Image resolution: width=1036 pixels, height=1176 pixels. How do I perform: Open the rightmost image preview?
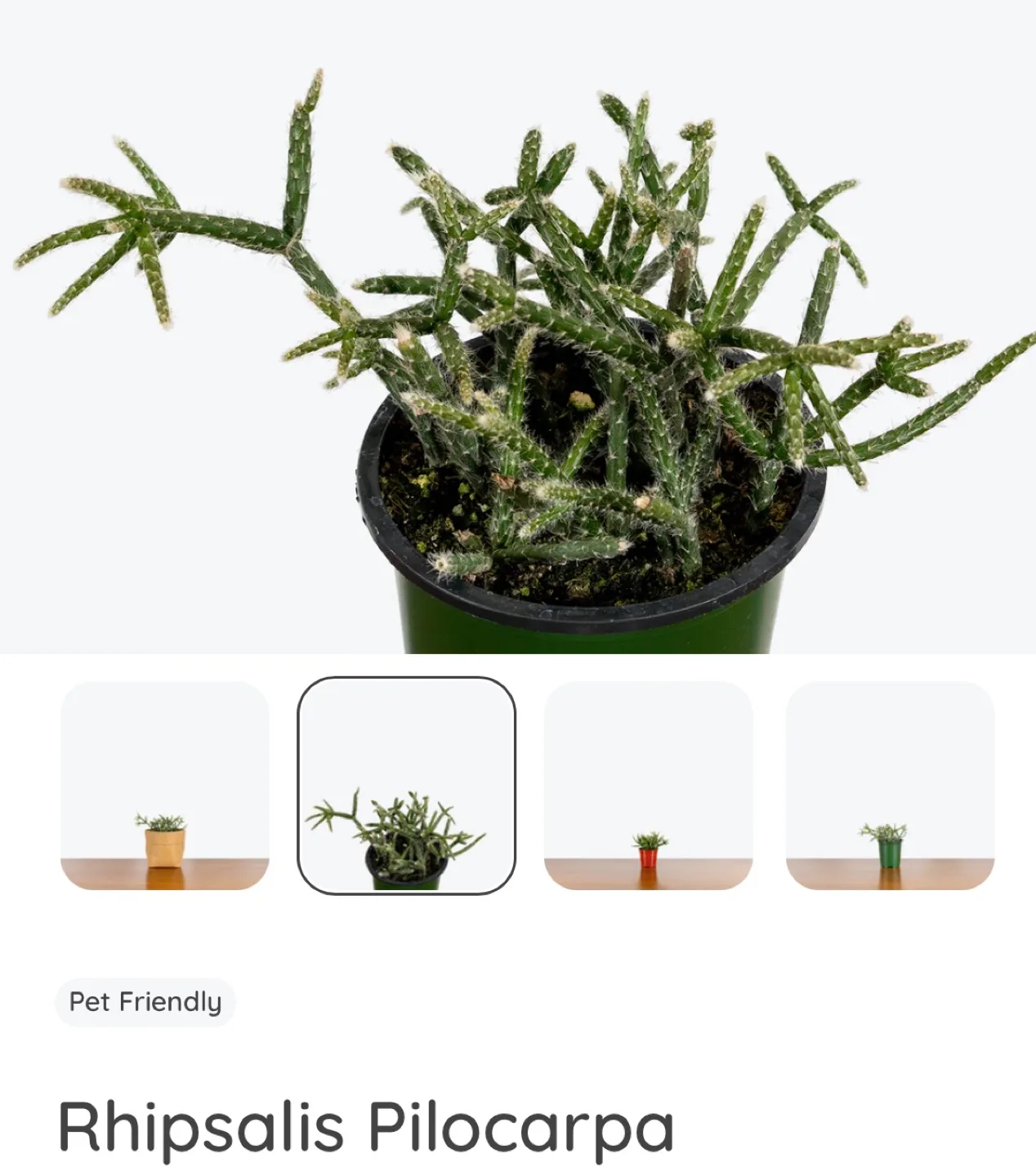[887, 784]
